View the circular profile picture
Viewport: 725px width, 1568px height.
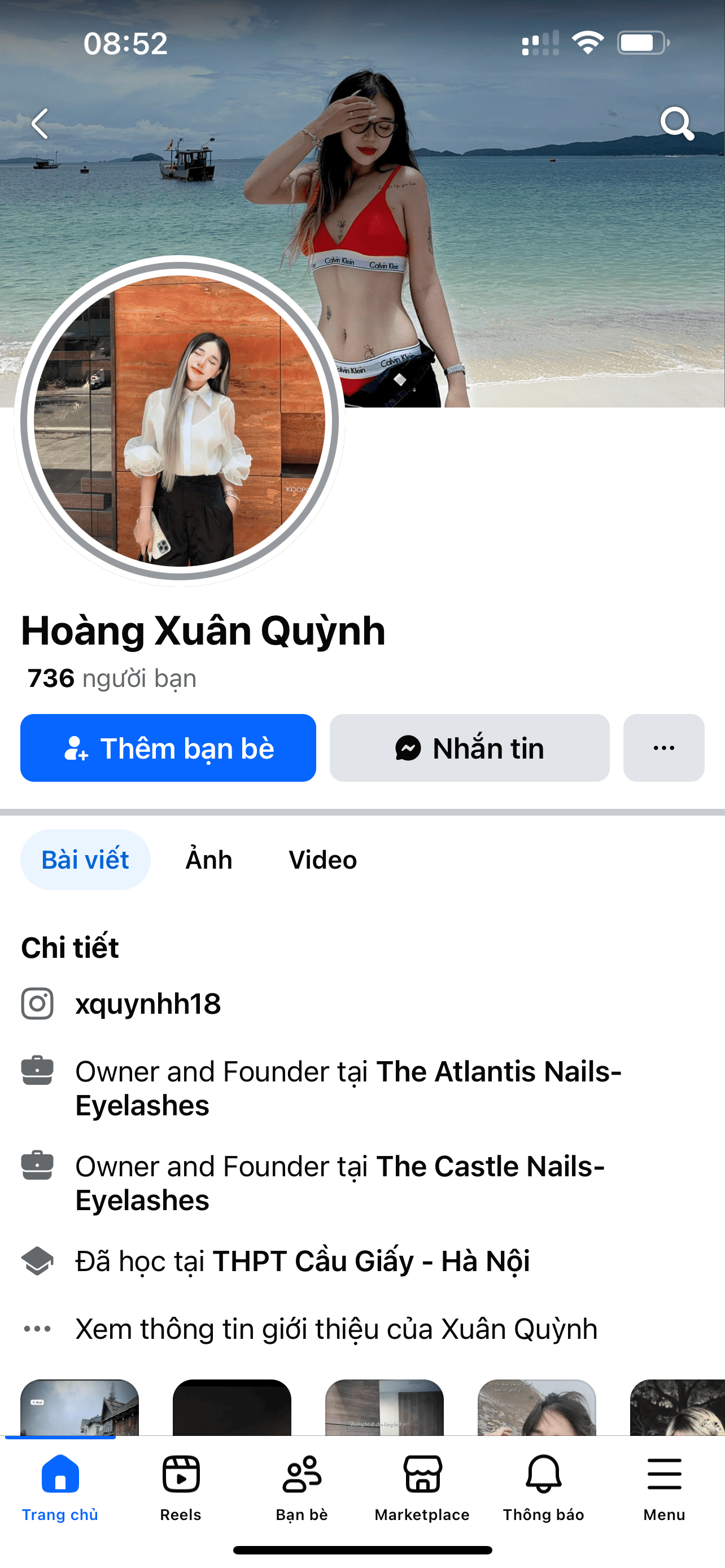pyautogui.click(x=180, y=421)
